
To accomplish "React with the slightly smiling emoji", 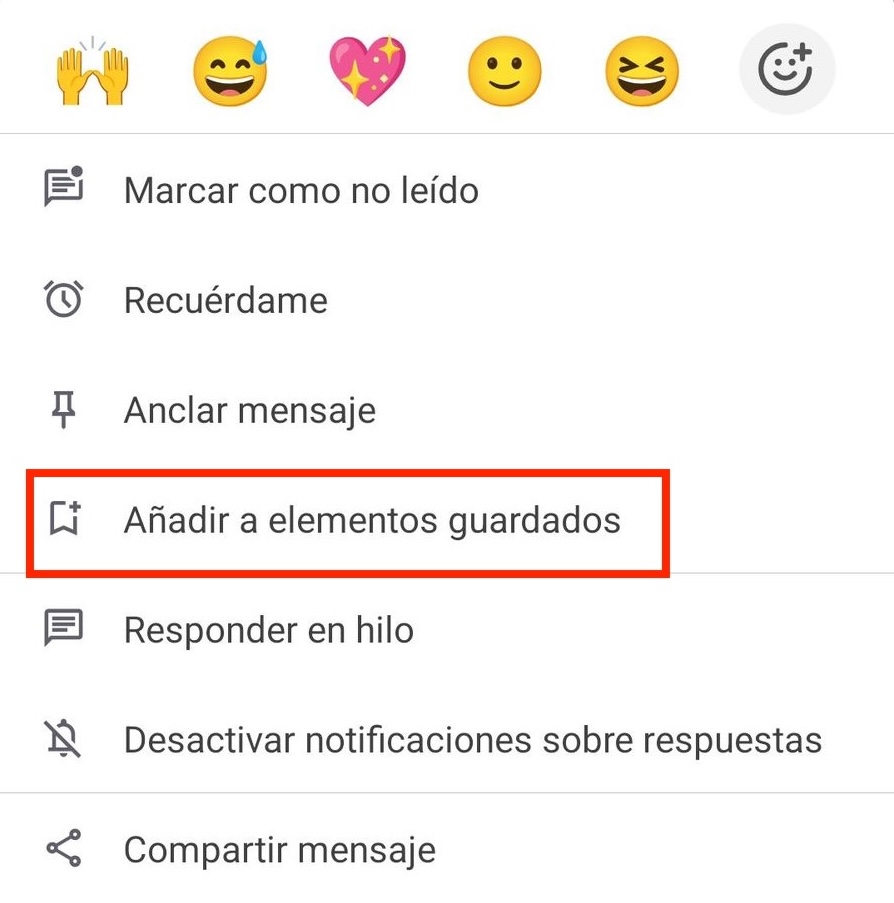I will click(x=505, y=72).
